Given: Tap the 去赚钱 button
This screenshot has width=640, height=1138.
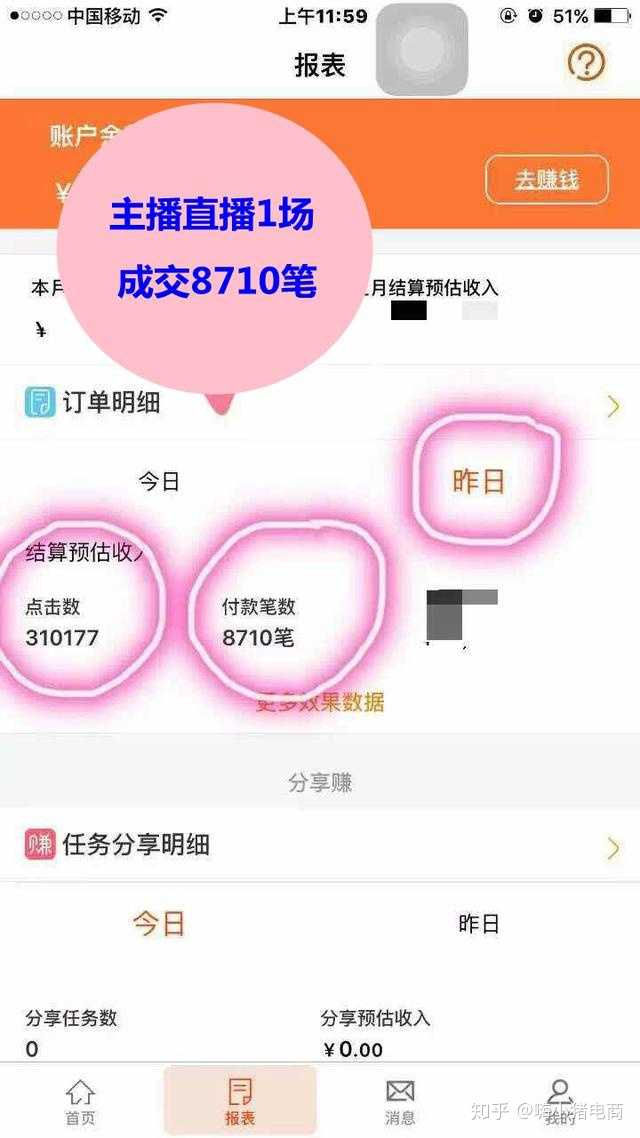Looking at the screenshot, I should point(546,180).
